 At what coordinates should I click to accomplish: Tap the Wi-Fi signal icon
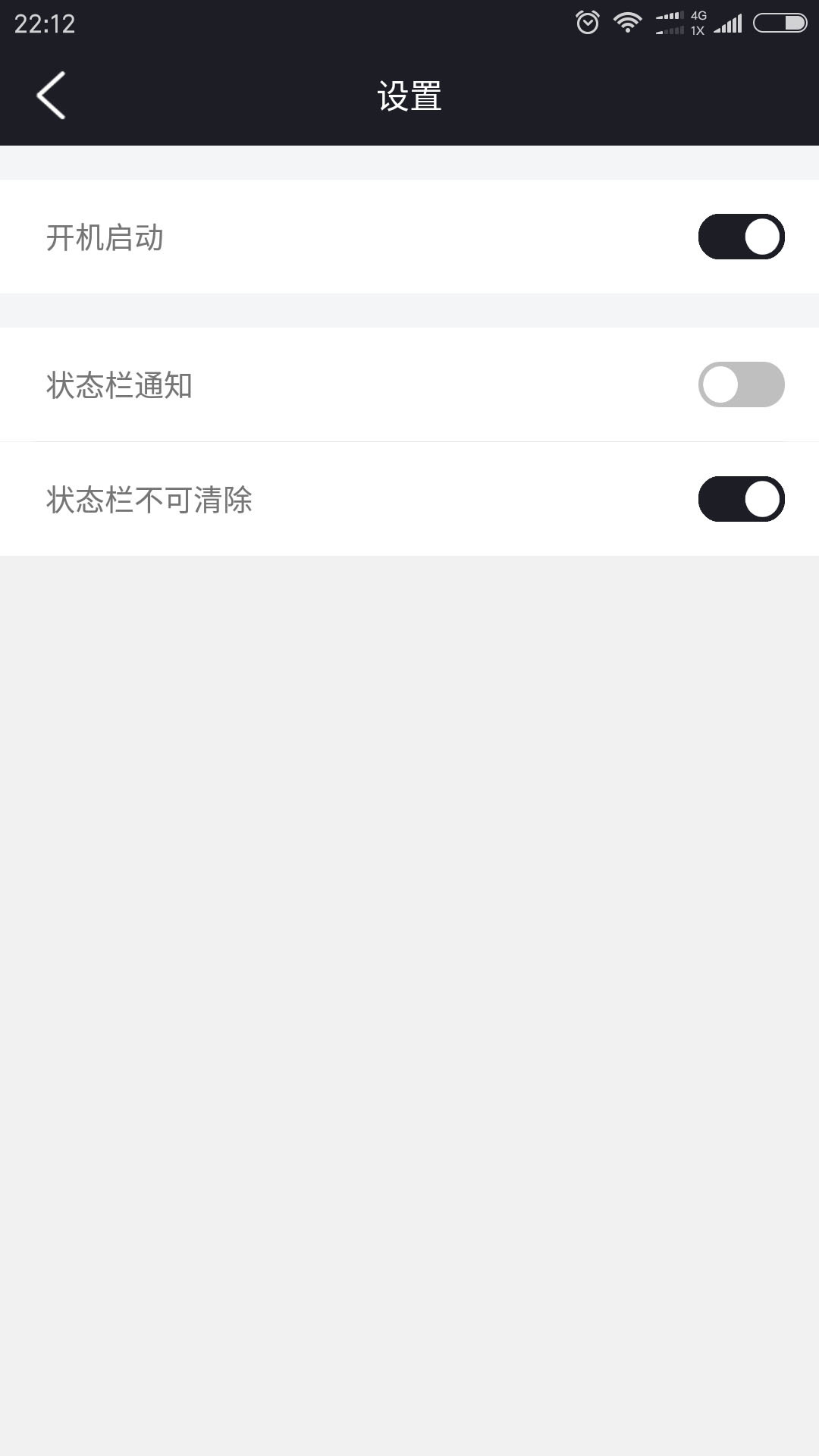point(627,21)
